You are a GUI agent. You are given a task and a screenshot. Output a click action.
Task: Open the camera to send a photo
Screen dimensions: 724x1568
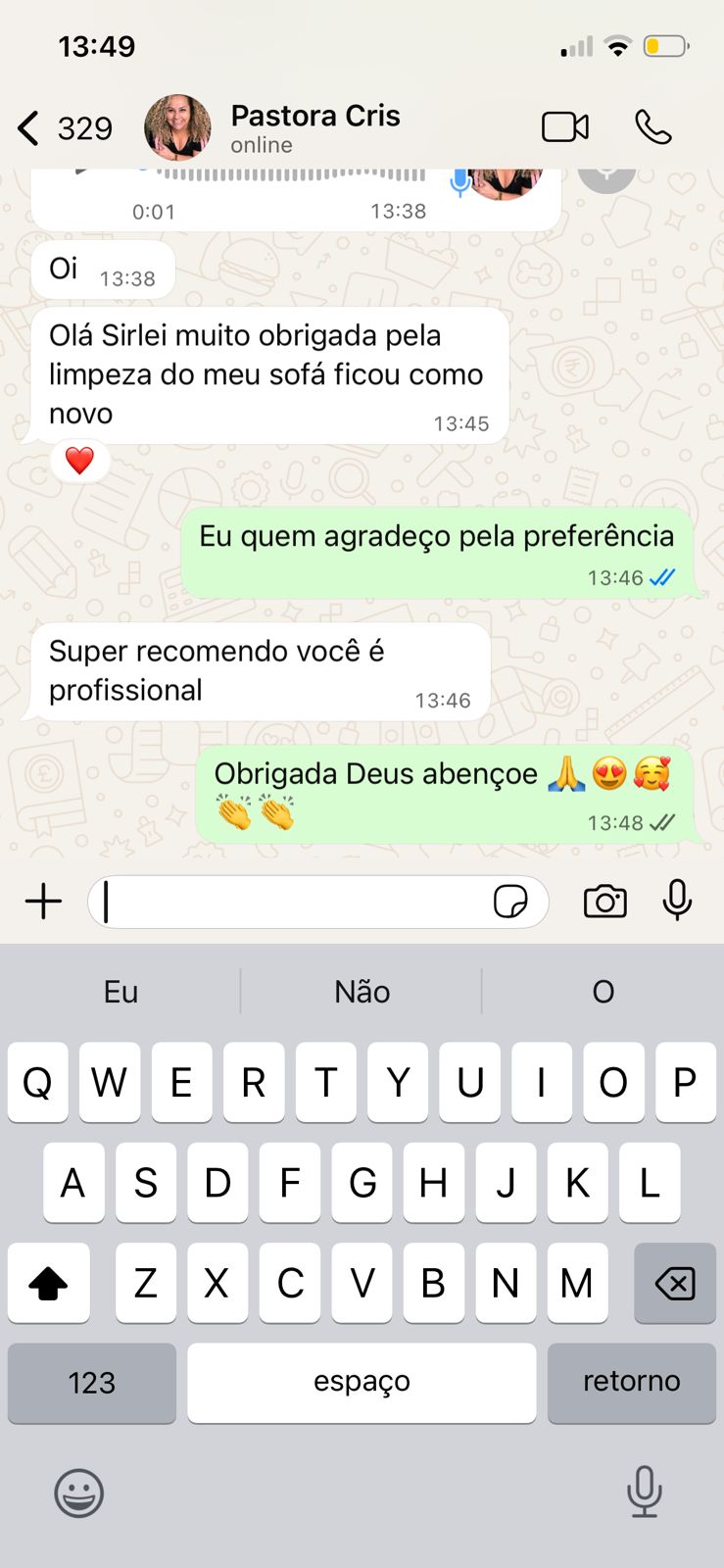[604, 902]
